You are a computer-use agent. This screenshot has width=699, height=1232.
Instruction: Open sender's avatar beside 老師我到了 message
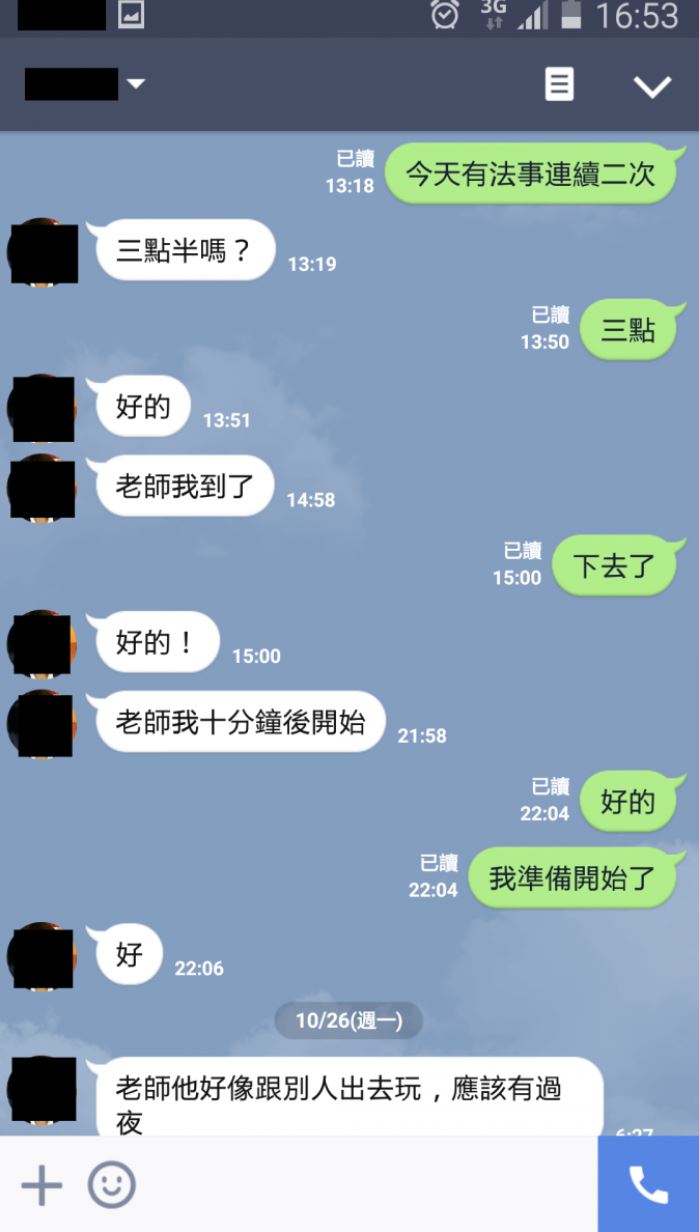click(x=43, y=488)
